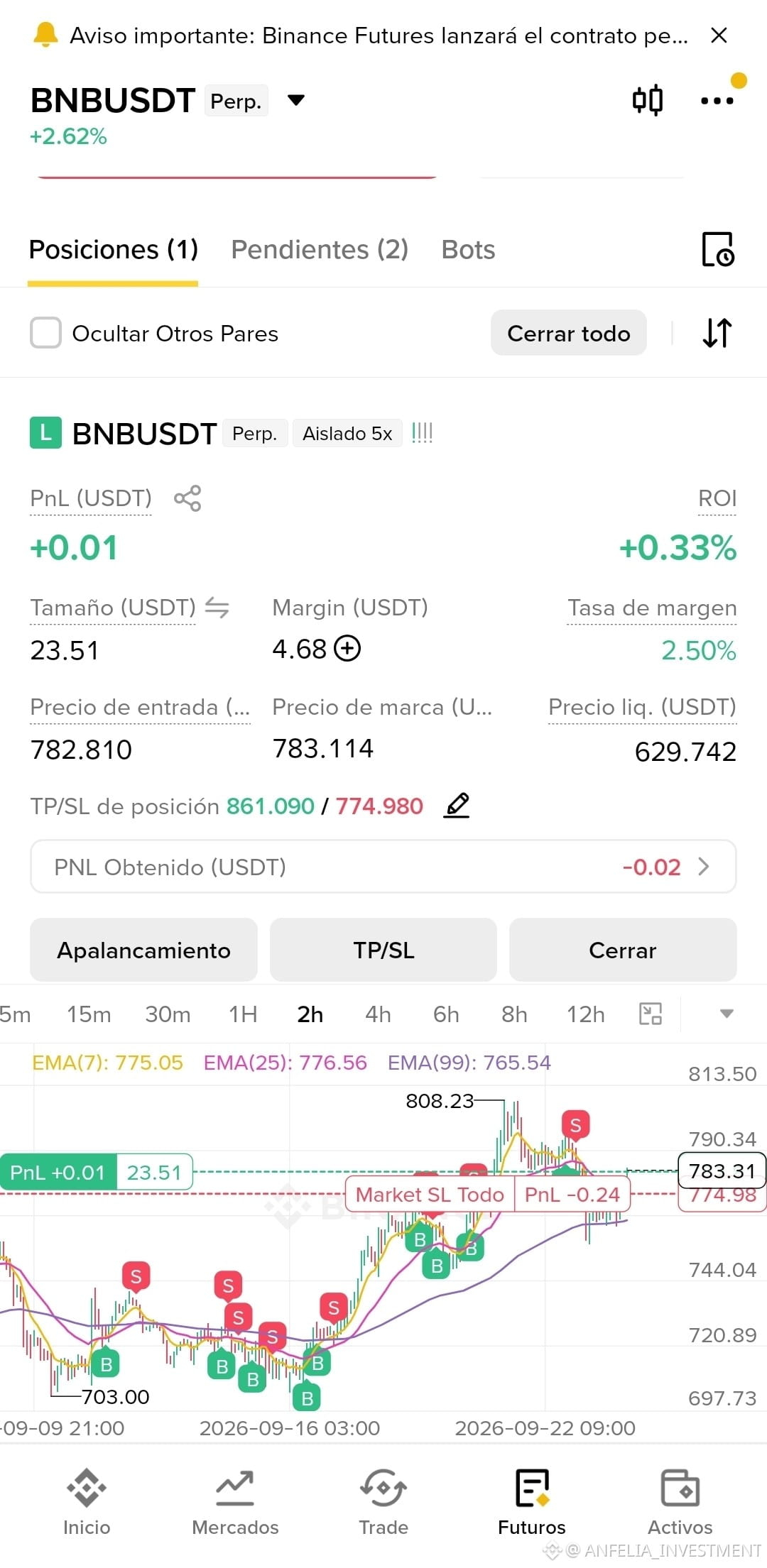Open the sort positions arrows
The height and width of the screenshot is (1568, 767).
point(717,333)
